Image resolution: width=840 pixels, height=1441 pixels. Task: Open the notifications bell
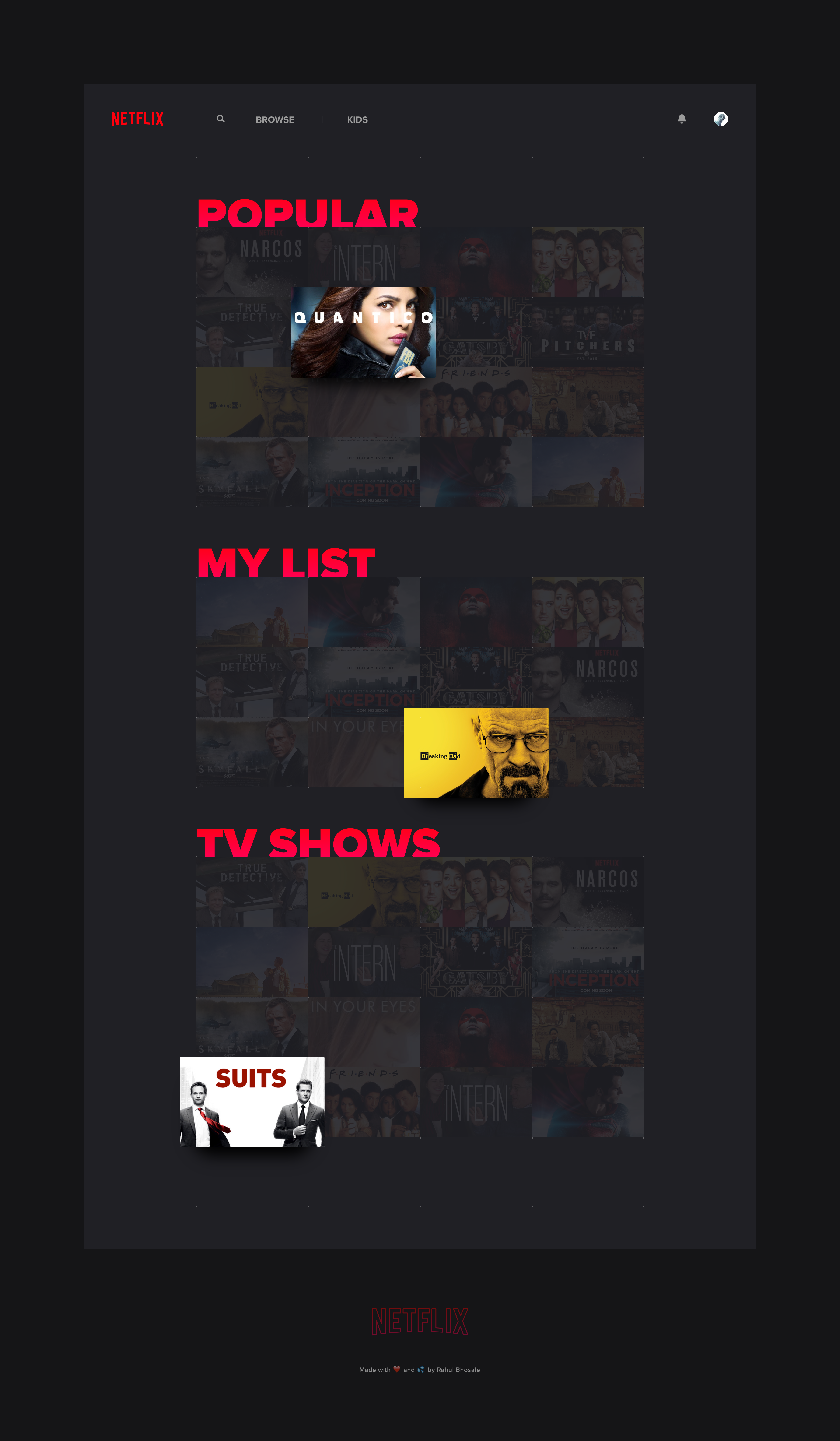682,119
